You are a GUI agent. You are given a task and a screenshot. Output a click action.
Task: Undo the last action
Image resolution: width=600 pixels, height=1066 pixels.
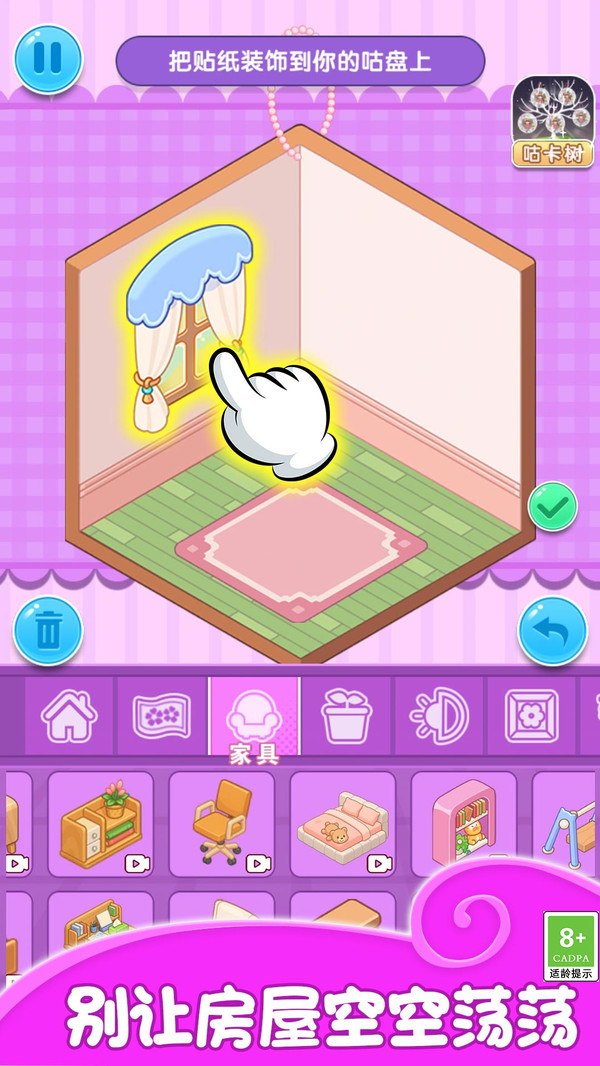pyautogui.click(x=552, y=631)
